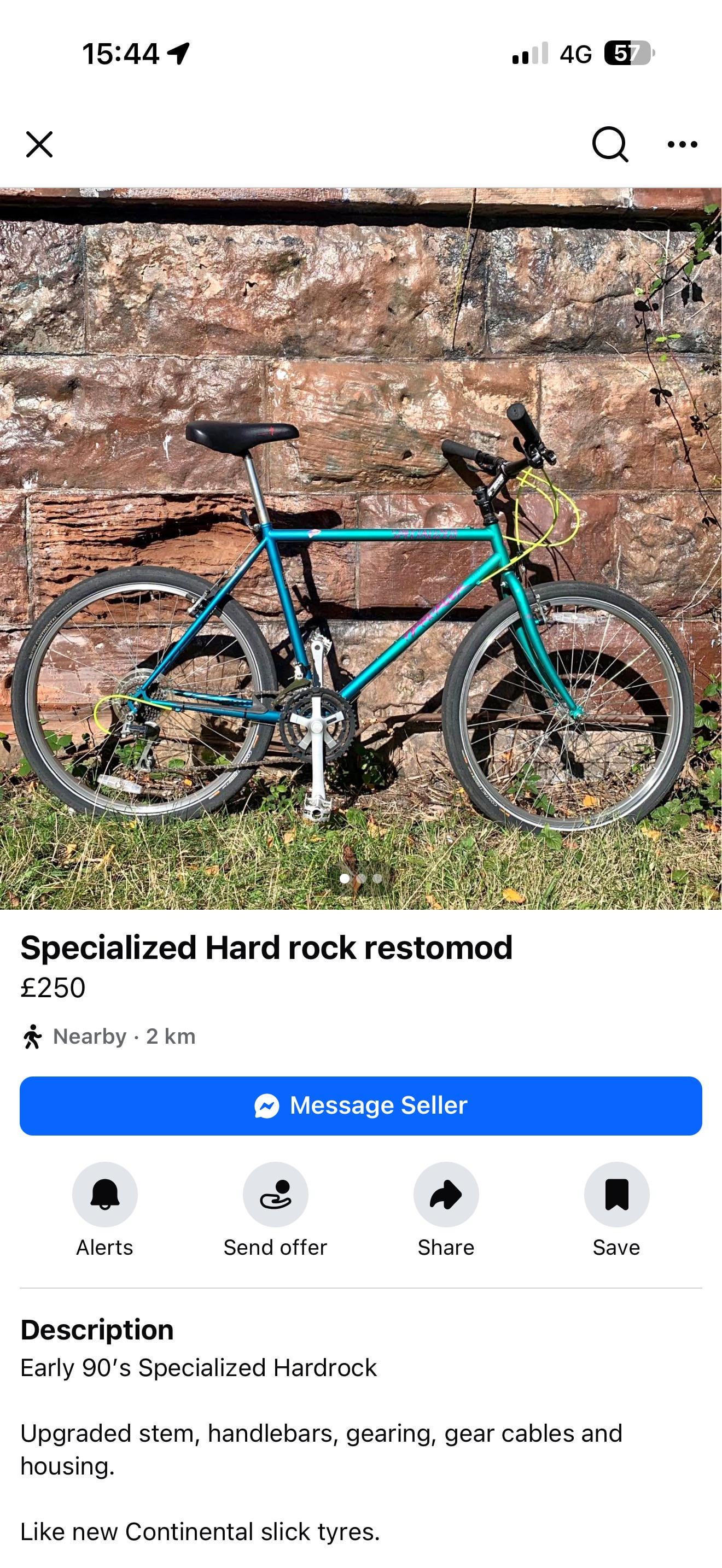Share this bike listing

tap(446, 1194)
